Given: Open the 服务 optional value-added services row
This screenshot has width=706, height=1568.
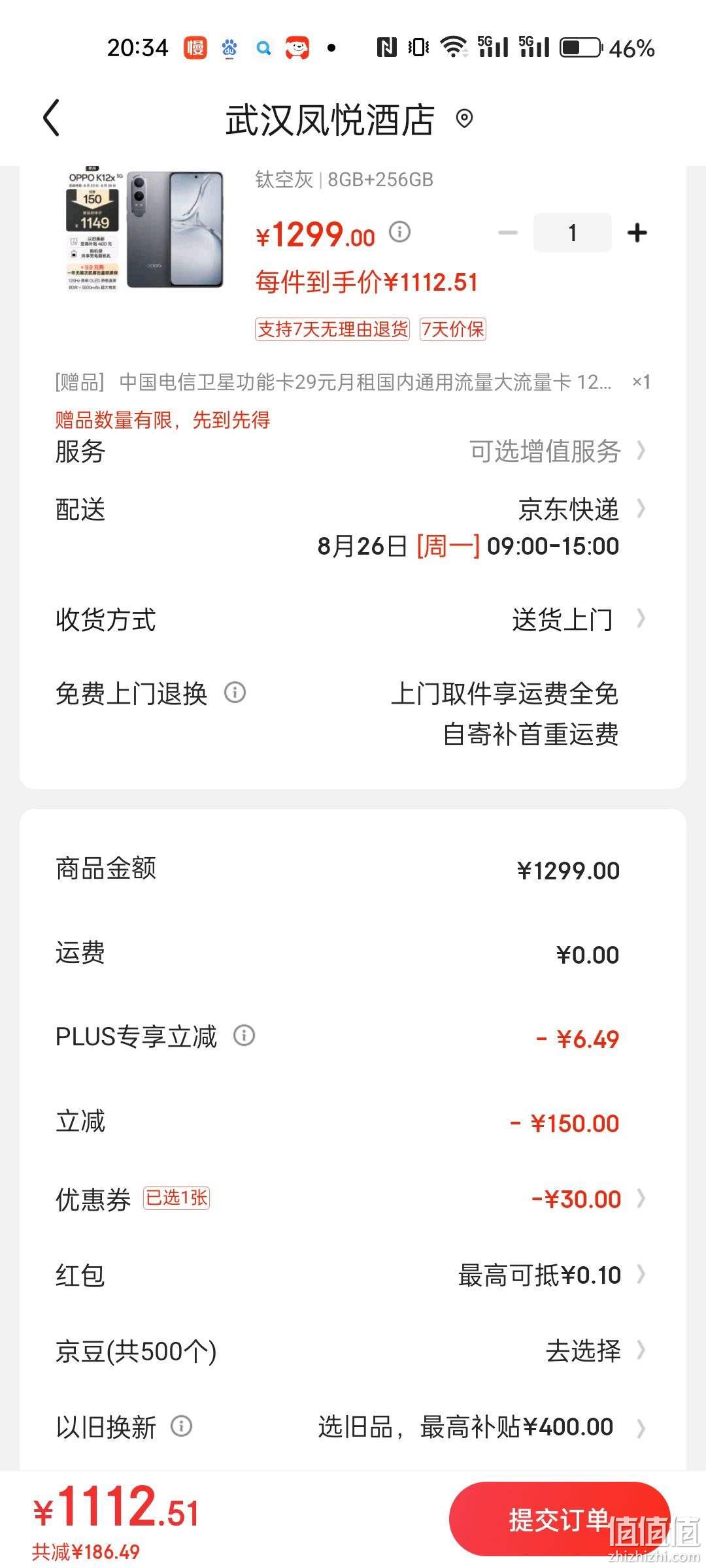Looking at the screenshot, I should coord(353,451).
